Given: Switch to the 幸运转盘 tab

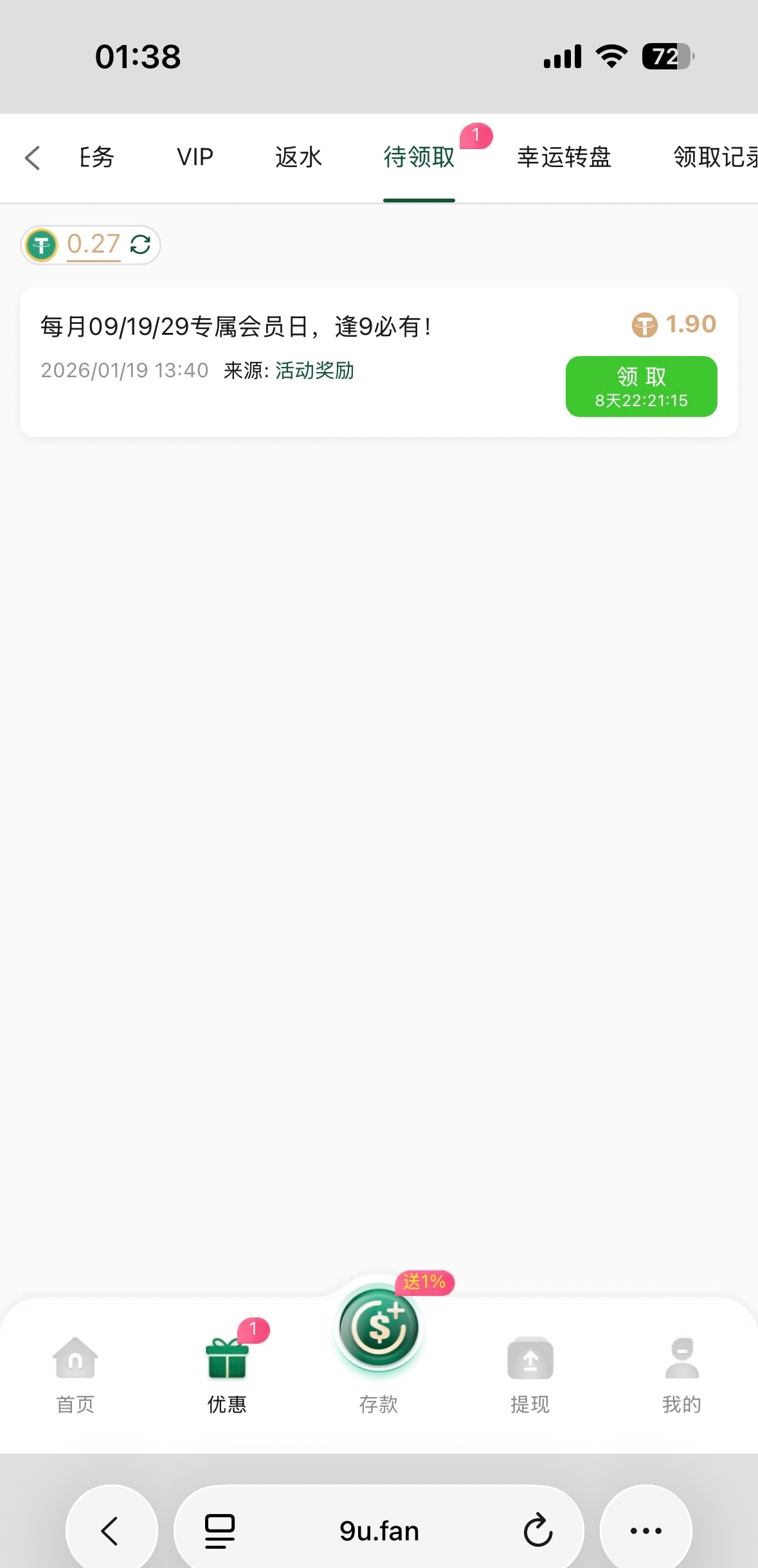Looking at the screenshot, I should point(564,157).
